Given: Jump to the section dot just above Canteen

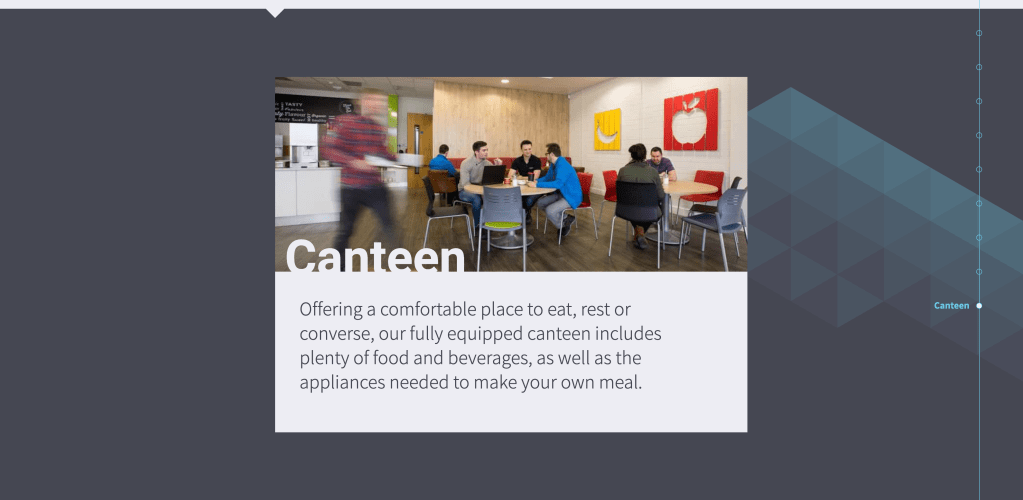Looking at the screenshot, I should pyautogui.click(x=979, y=272).
